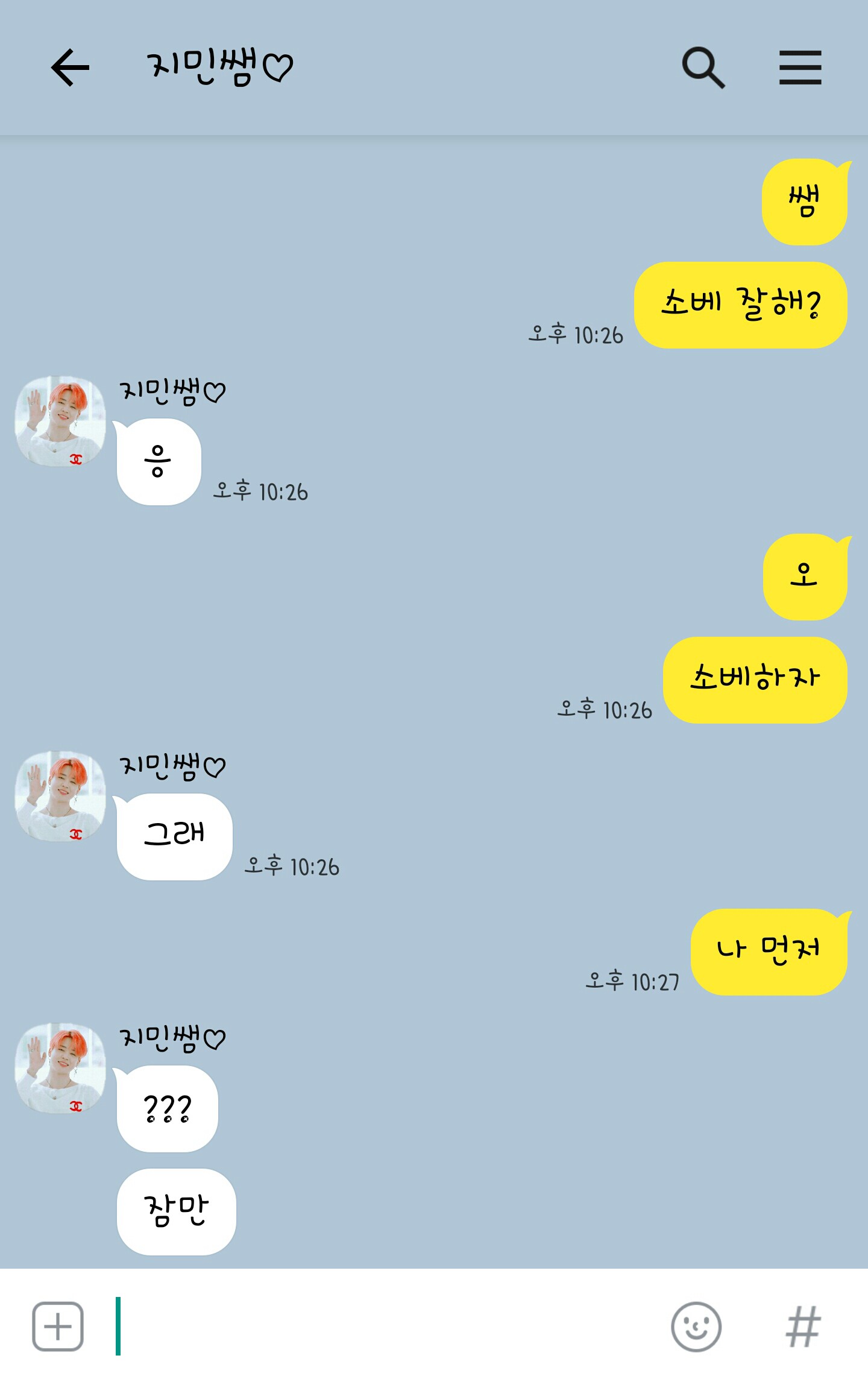868x1373 pixels.
Task: Open the hashtag search button
Action: [803, 1326]
